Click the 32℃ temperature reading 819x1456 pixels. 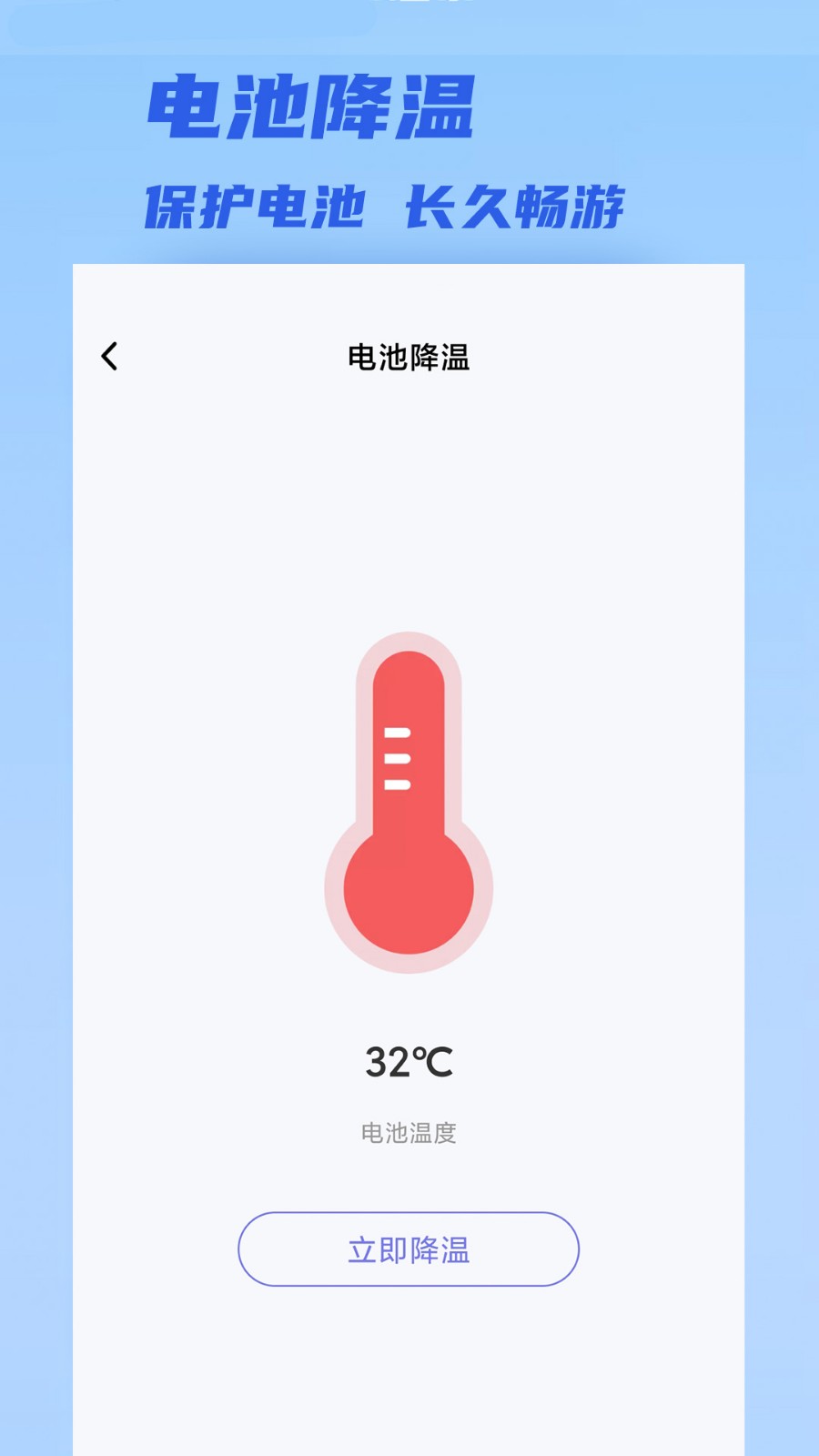coord(409,1063)
